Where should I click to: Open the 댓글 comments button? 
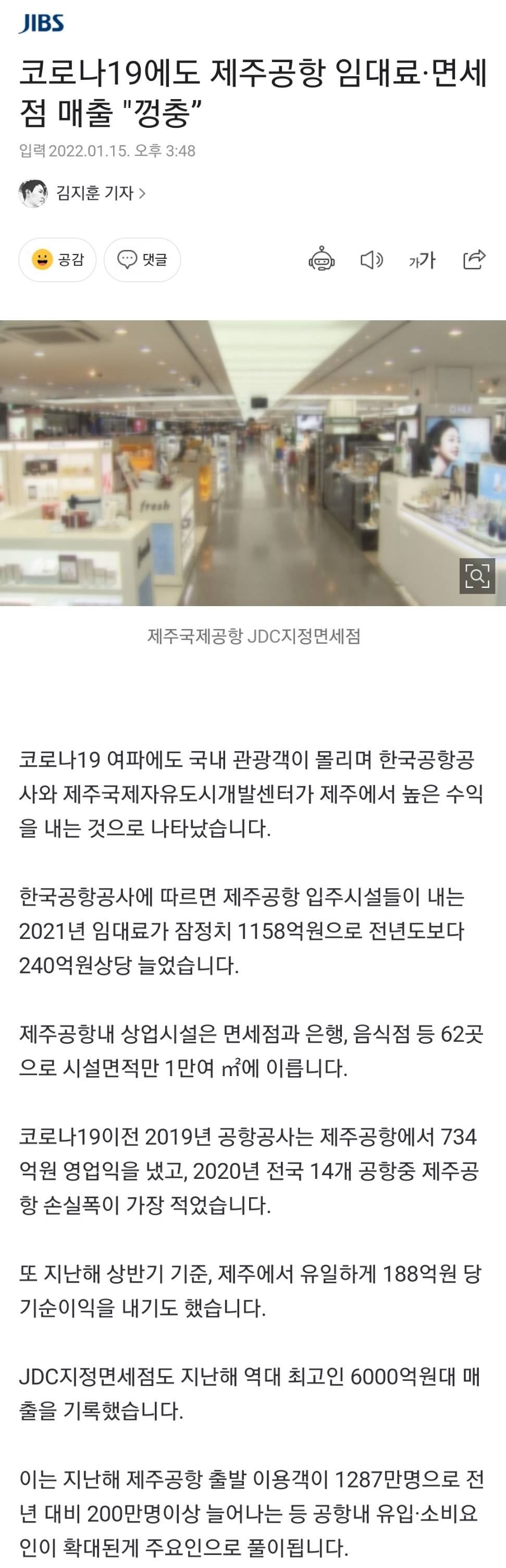142,260
